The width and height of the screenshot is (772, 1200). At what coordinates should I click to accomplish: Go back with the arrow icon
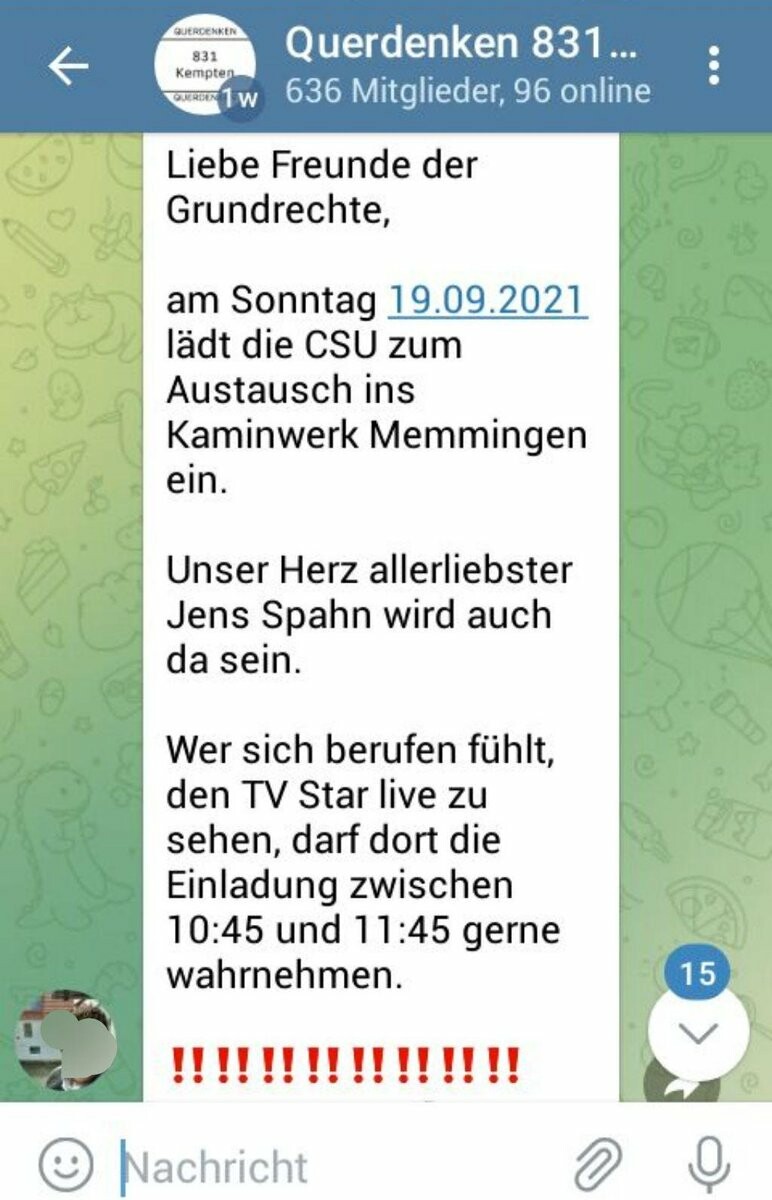pos(68,66)
